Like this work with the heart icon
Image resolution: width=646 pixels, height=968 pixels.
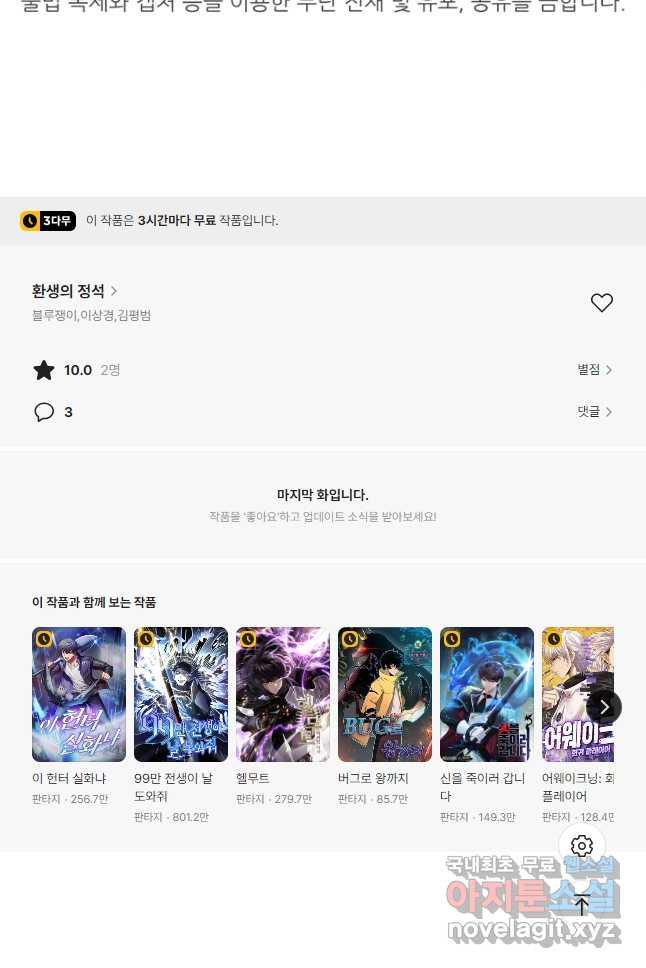tap(601, 303)
